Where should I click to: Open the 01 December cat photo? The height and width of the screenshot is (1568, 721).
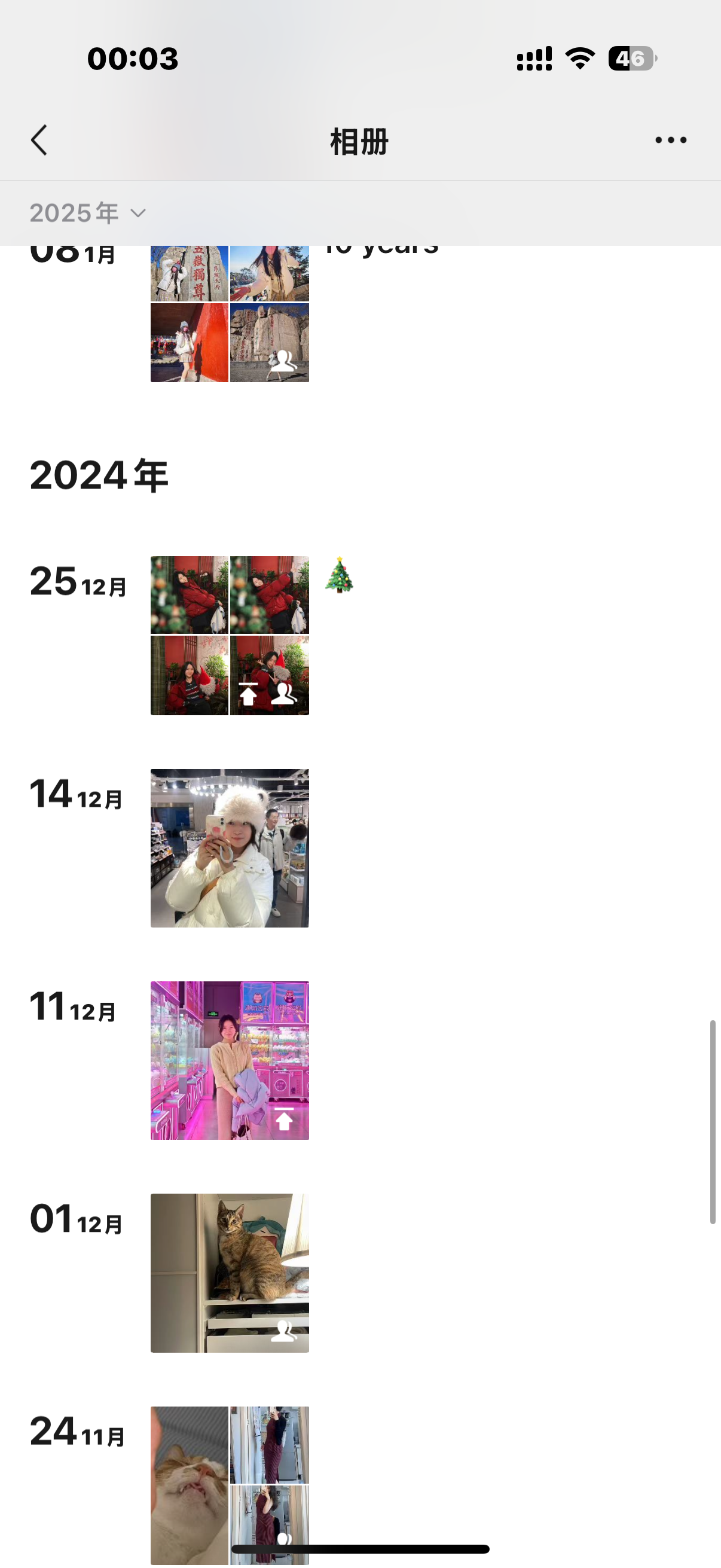click(230, 1273)
